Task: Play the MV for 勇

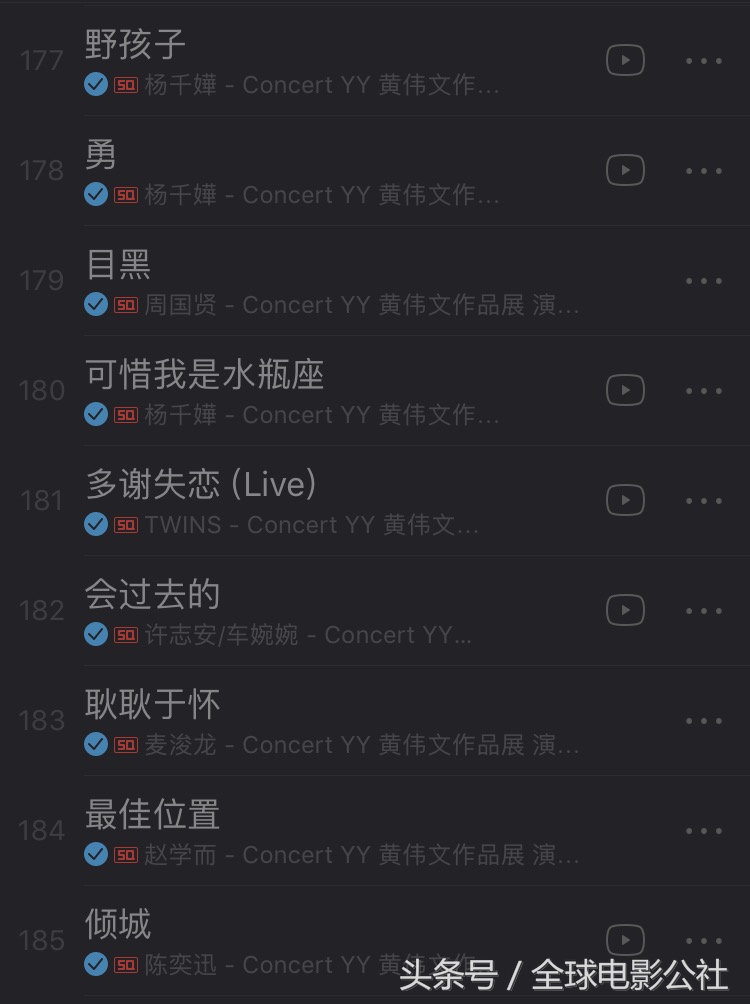Action: [625, 170]
